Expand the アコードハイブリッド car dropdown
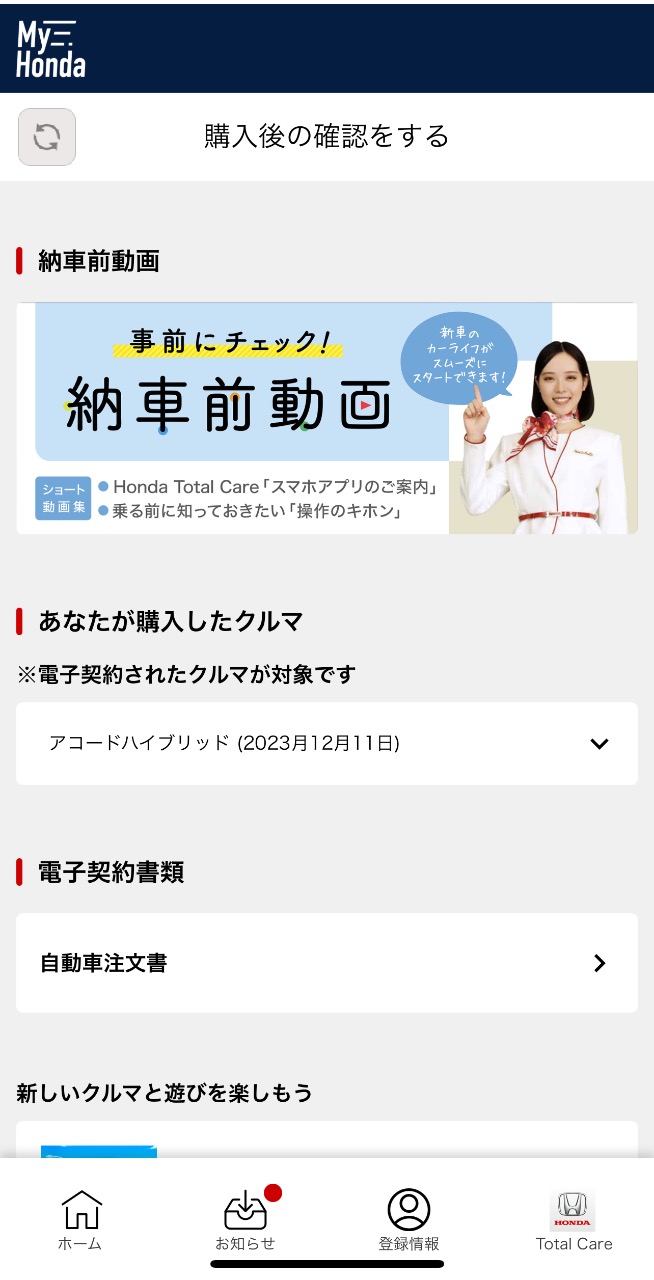The image size is (654, 1280). pos(327,744)
